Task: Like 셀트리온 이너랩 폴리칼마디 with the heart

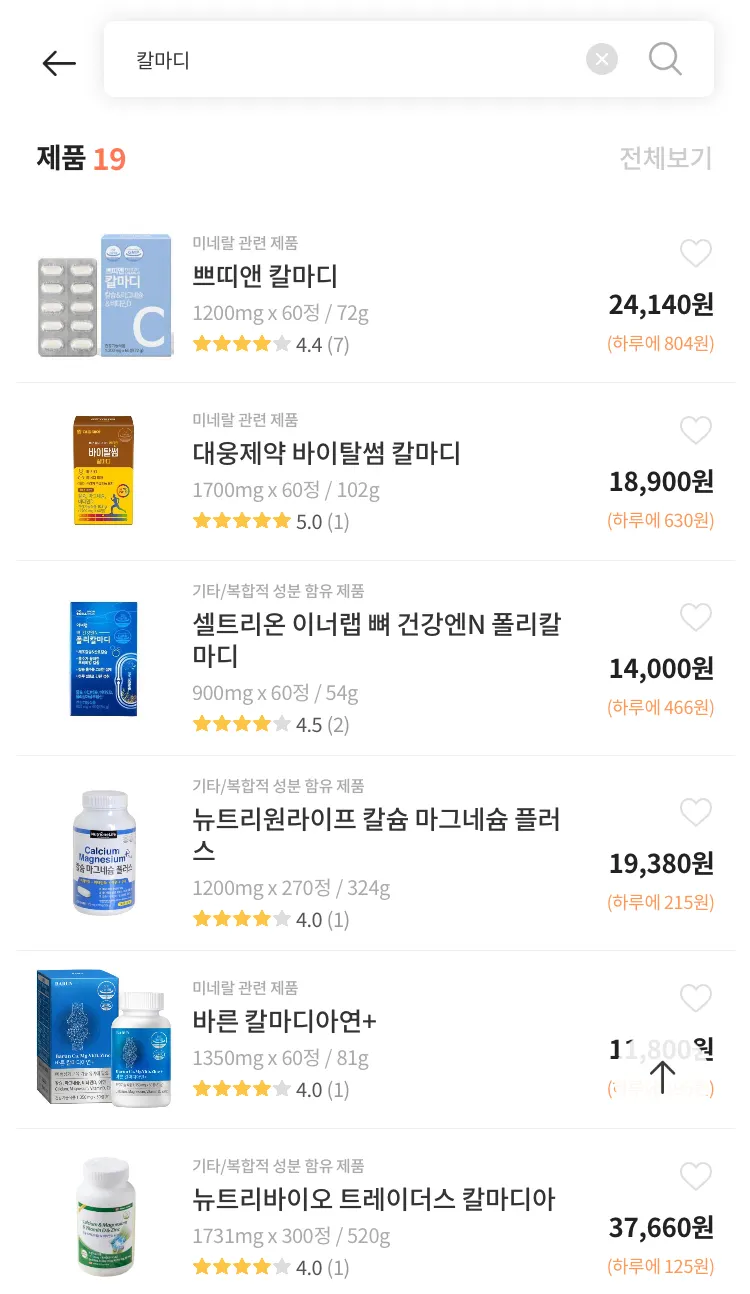Action: click(695, 618)
